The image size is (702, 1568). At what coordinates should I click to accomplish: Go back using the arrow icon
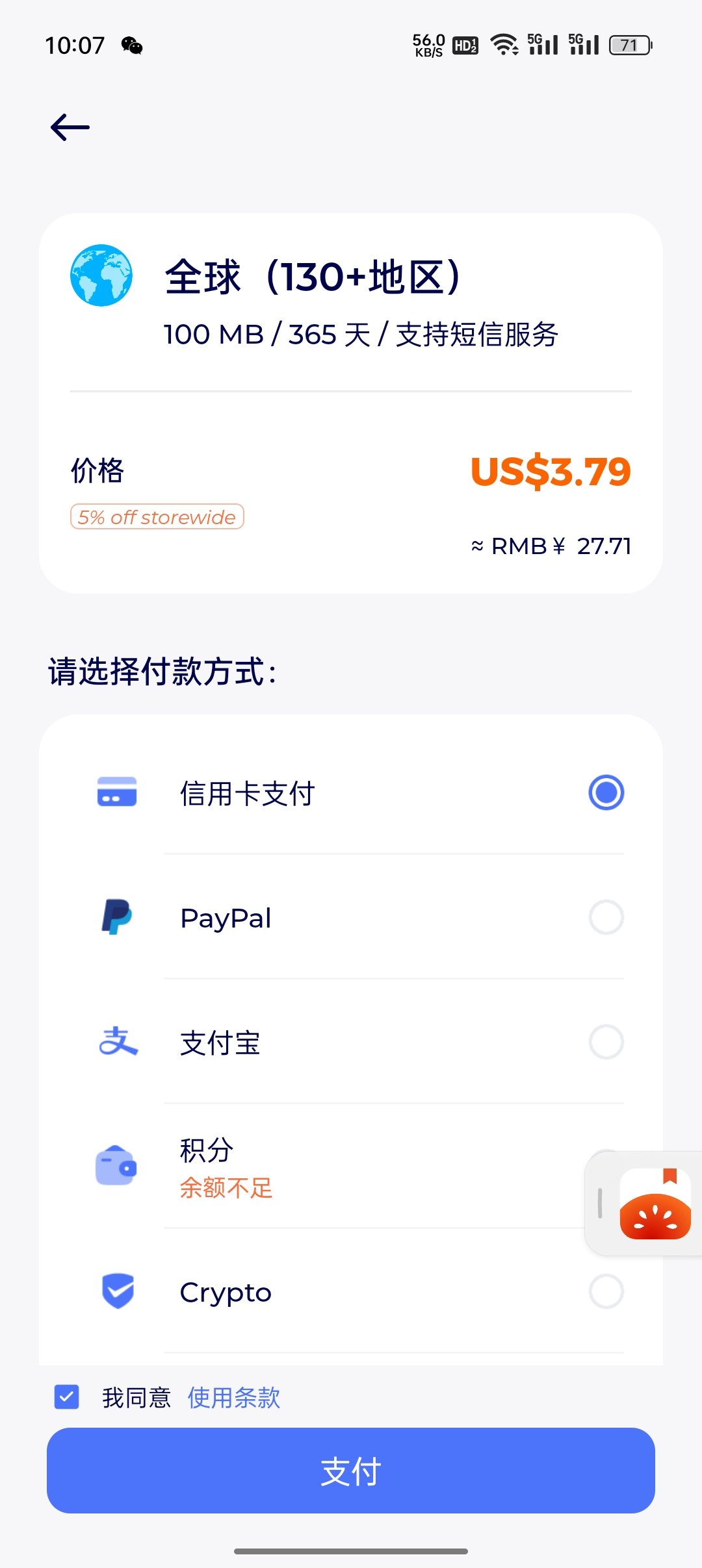tap(70, 127)
